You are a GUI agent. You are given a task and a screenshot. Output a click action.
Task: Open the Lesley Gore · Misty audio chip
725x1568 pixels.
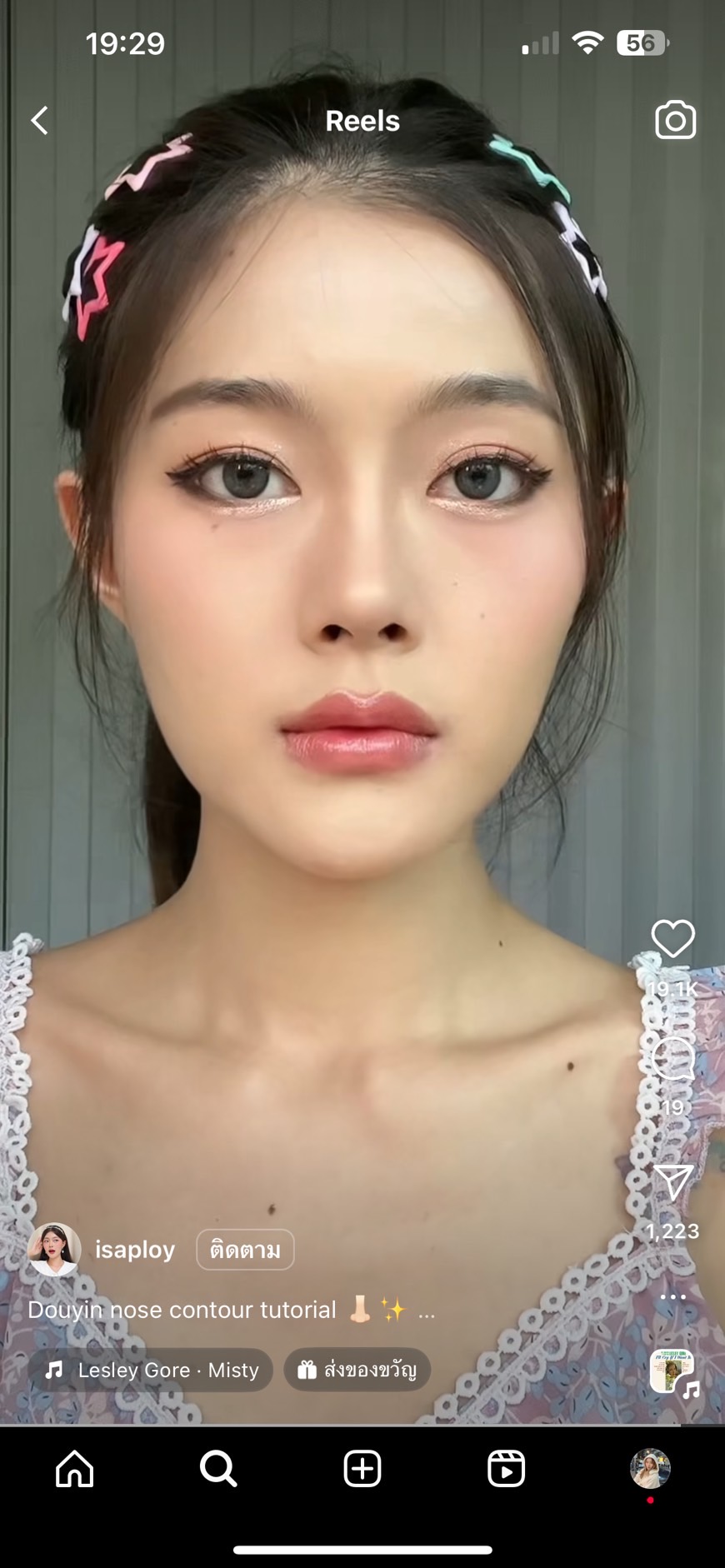pos(151,1370)
